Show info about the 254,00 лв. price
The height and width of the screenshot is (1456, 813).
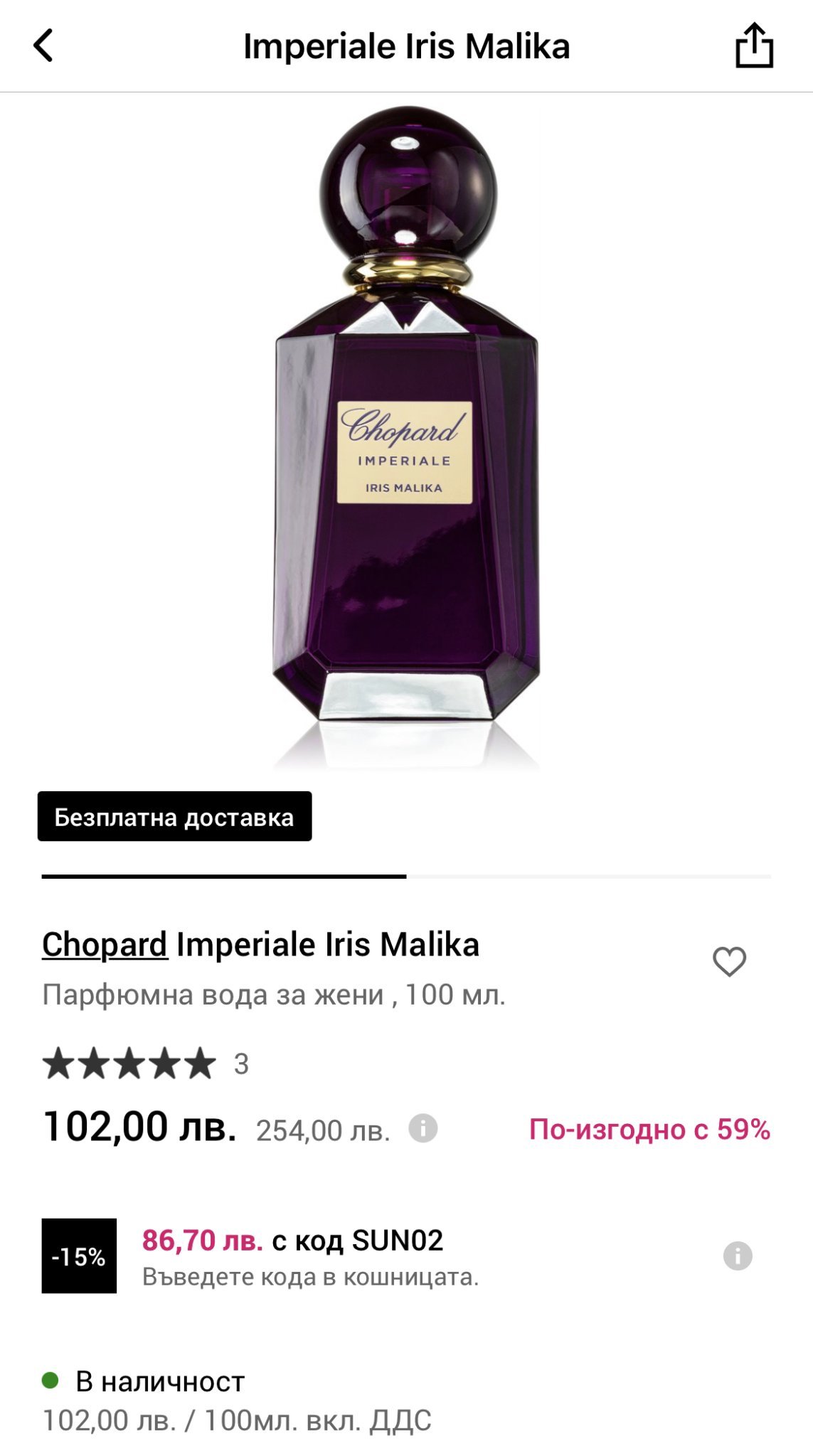pyautogui.click(x=423, y=1128)
